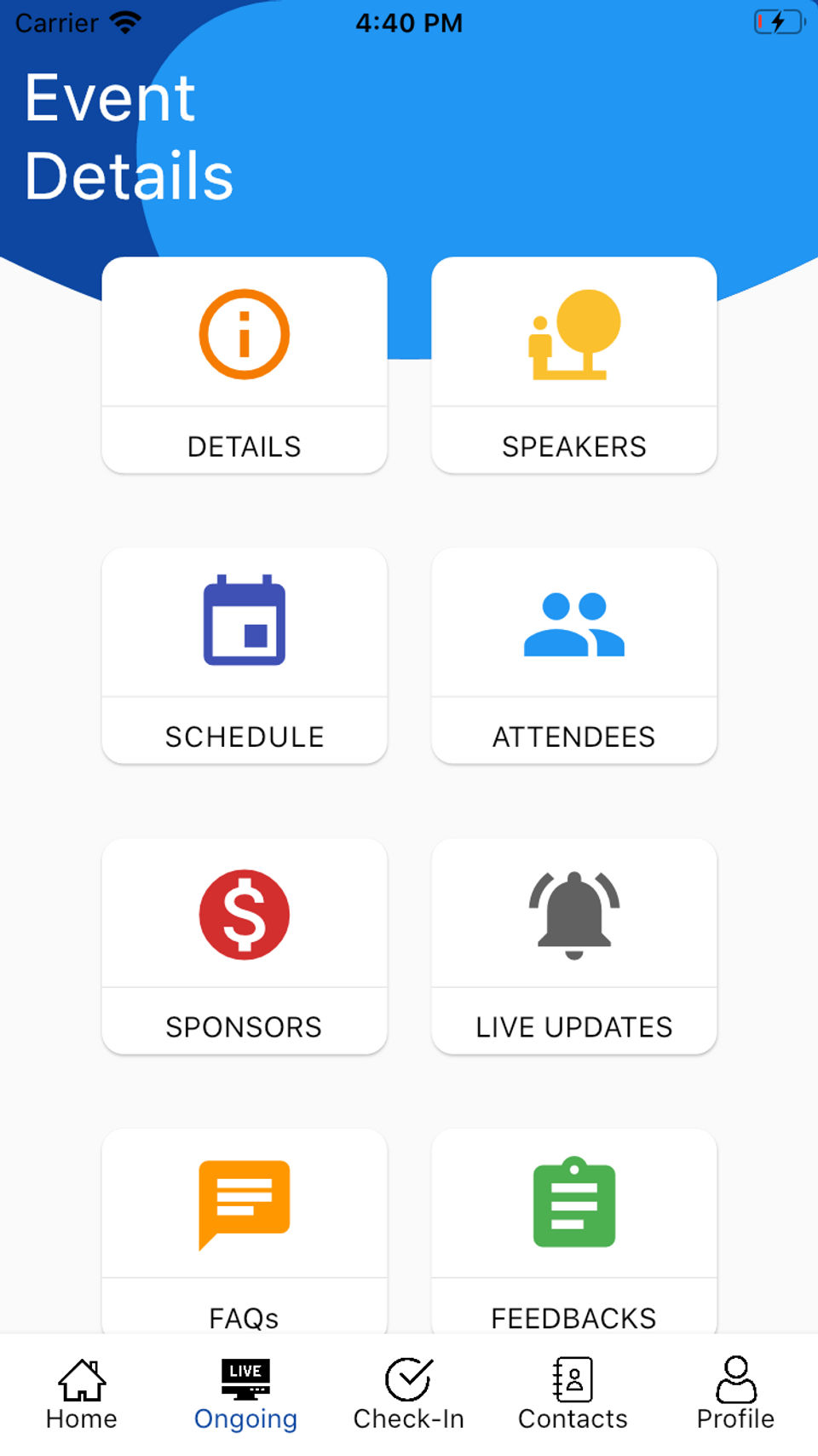Open the Details card
This screenshot has width=818, height=1456.
[x=245, y=365]
